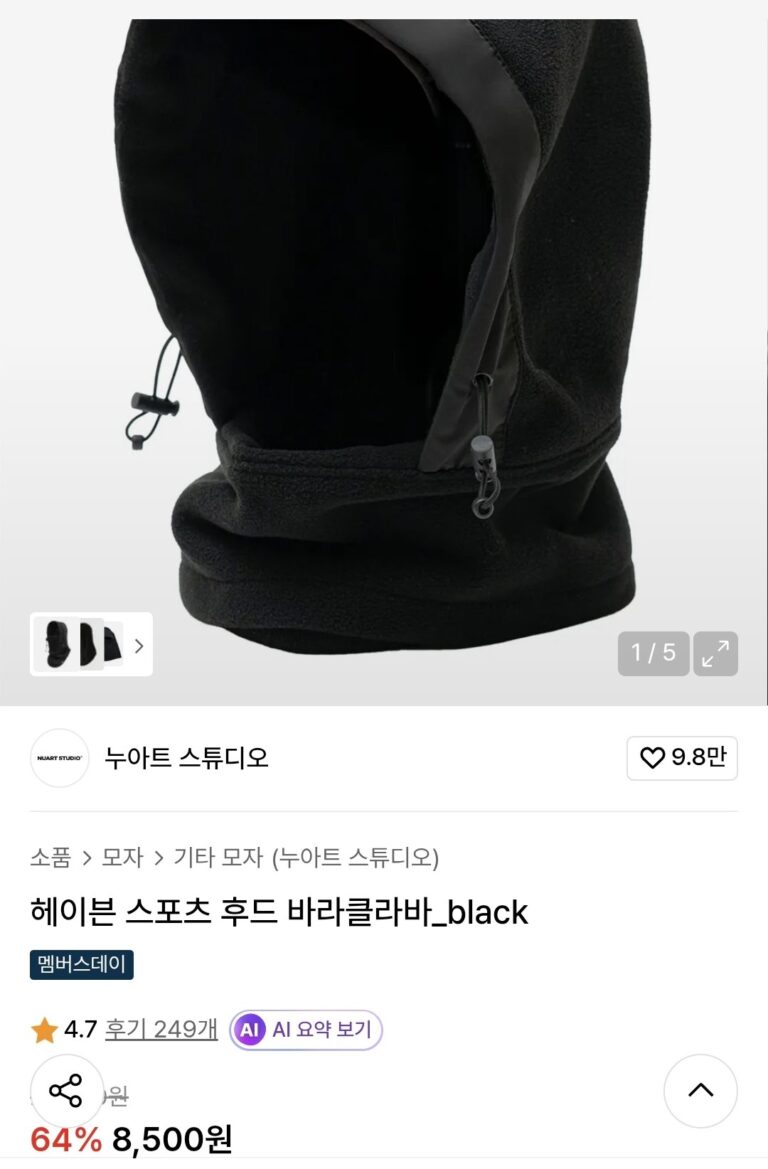Like this product with the heart button
This screenshot has height=1169, width=768.
click(682, 758)
